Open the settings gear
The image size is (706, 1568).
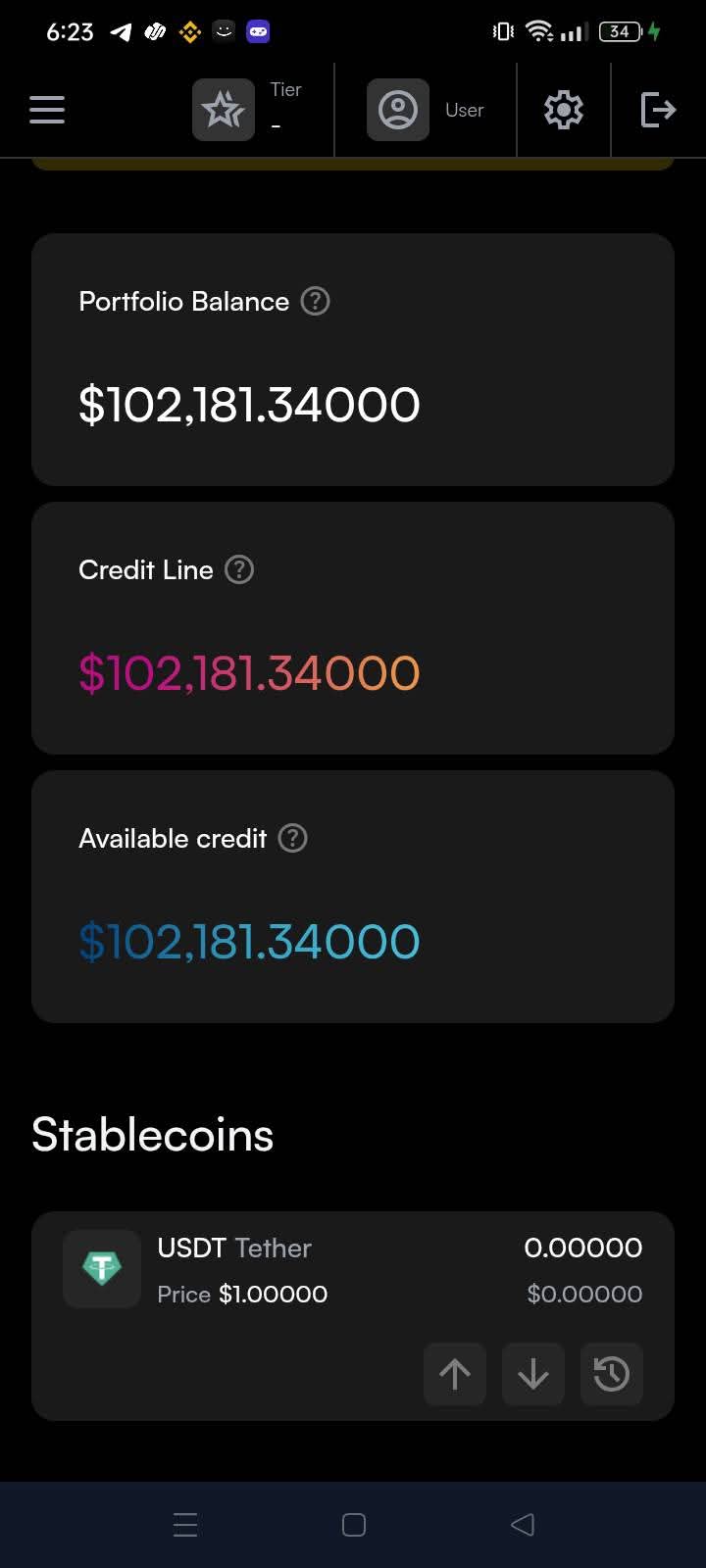click(564, 110)
